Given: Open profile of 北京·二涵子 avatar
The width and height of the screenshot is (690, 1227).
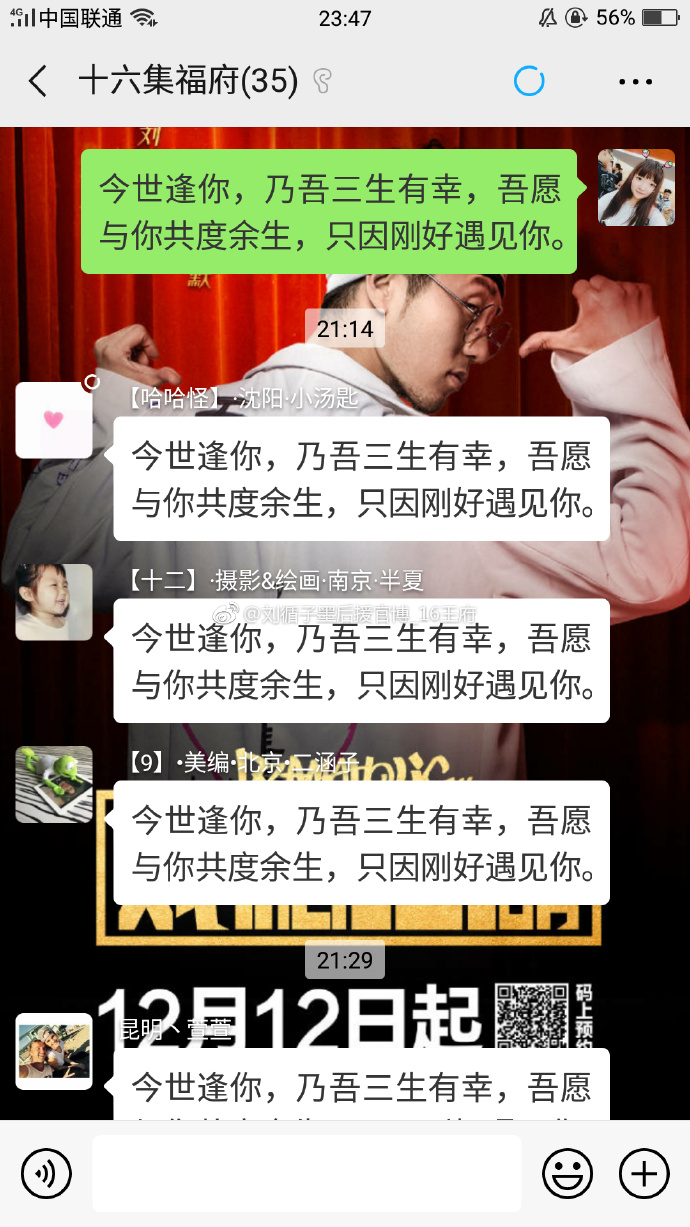Looking at the screenshot, I should [x=54, y=784].
